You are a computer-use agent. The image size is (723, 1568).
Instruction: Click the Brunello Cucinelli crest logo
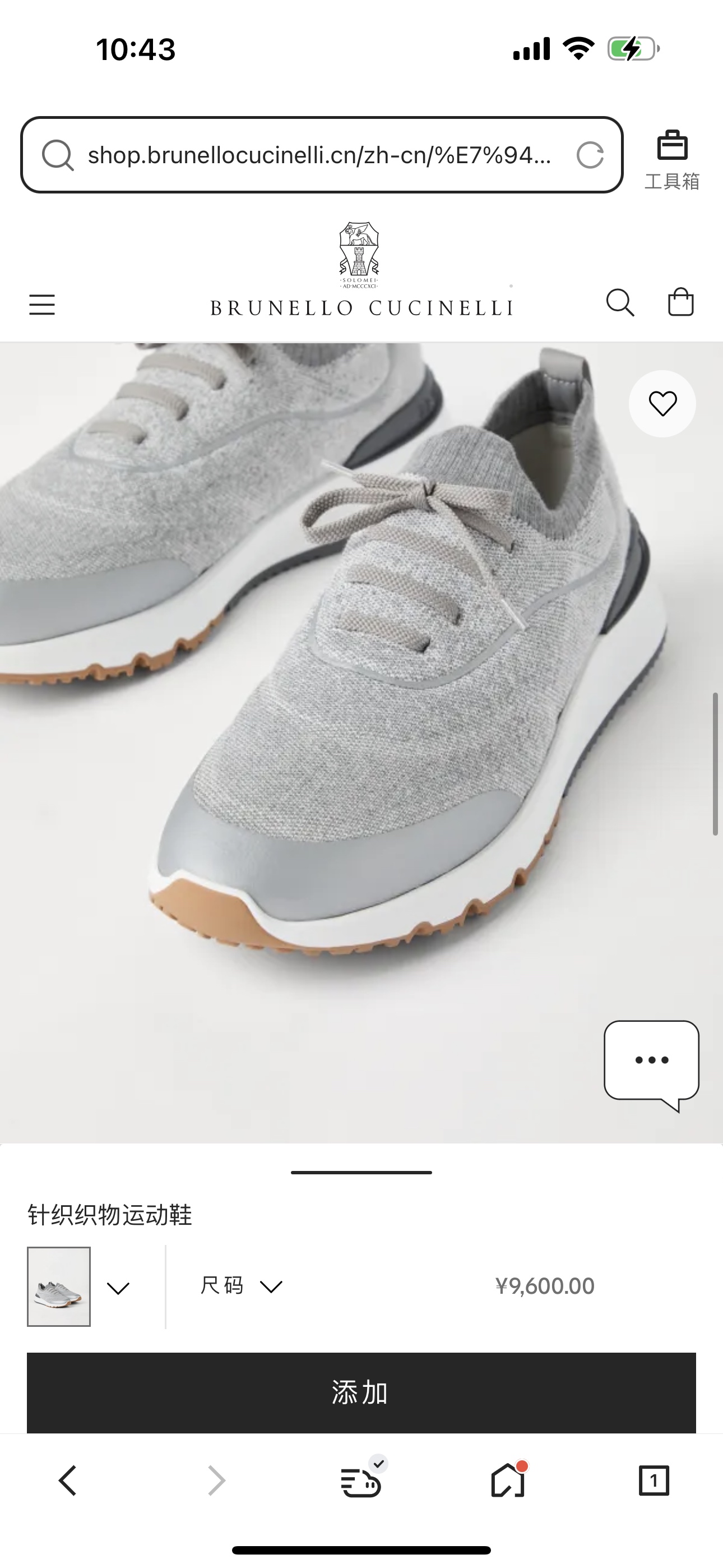pos(359,251)
